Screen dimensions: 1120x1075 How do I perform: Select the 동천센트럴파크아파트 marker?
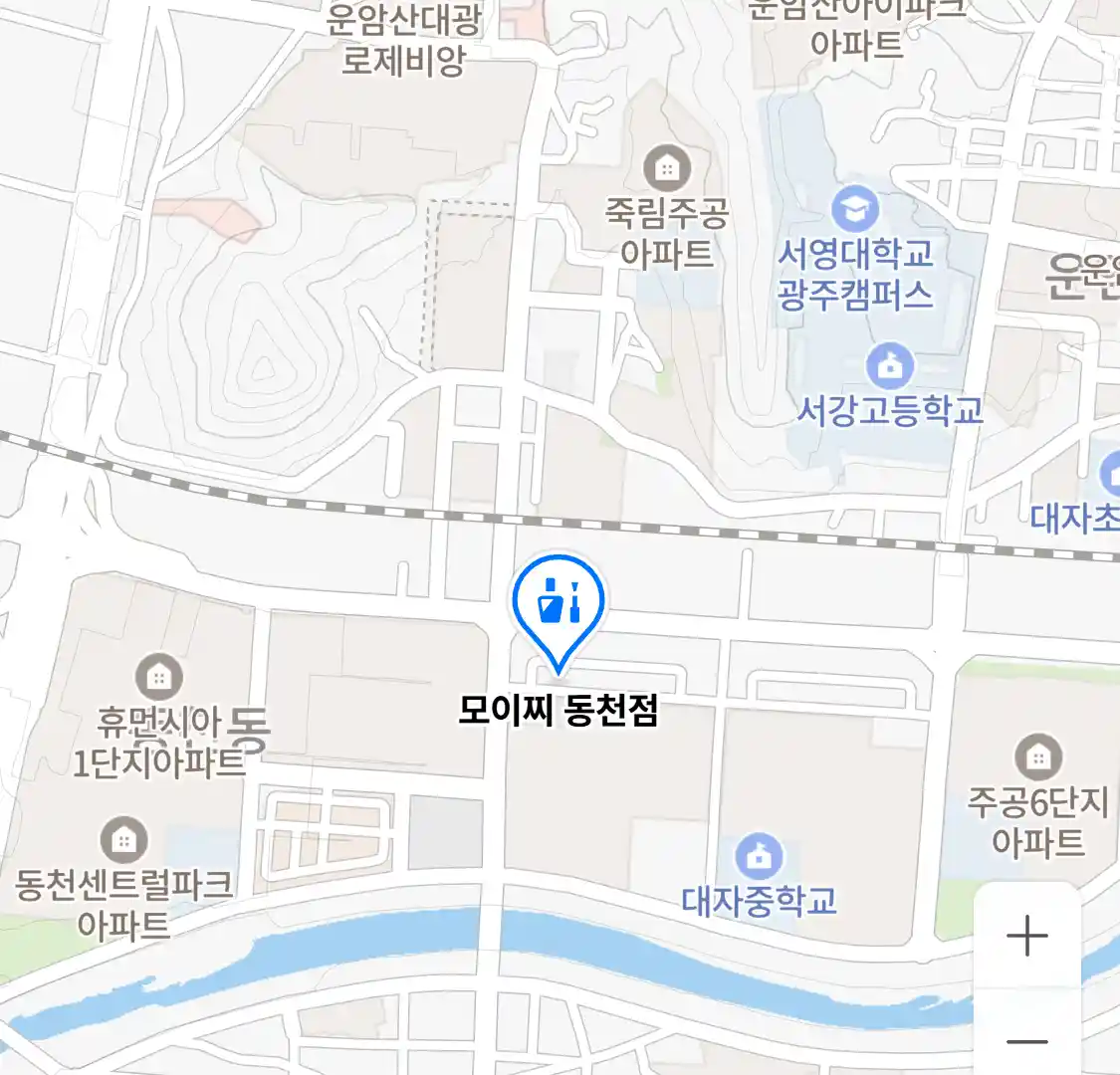(123, 839)
